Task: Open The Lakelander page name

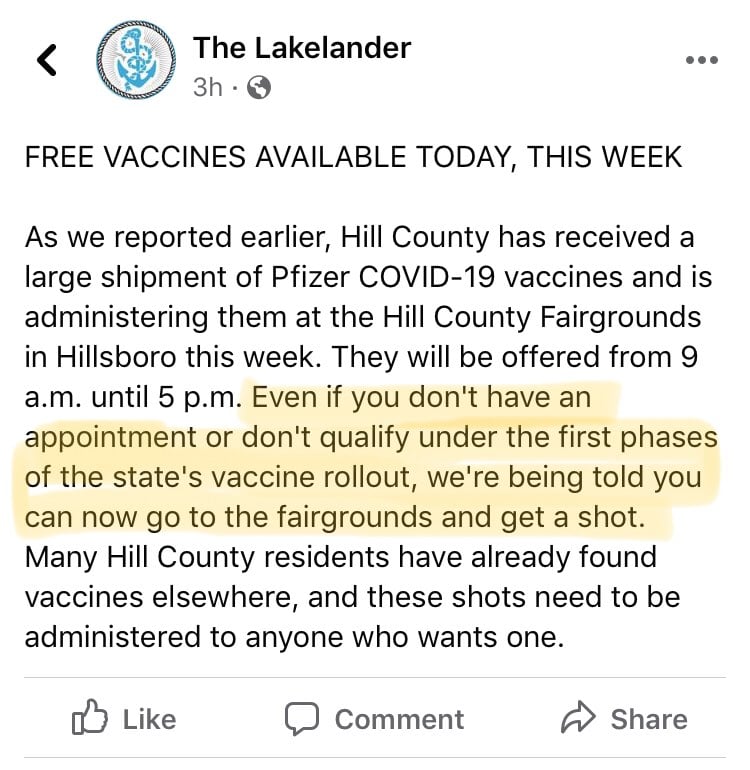Action: pyautogui.click(x=302, y=46)
